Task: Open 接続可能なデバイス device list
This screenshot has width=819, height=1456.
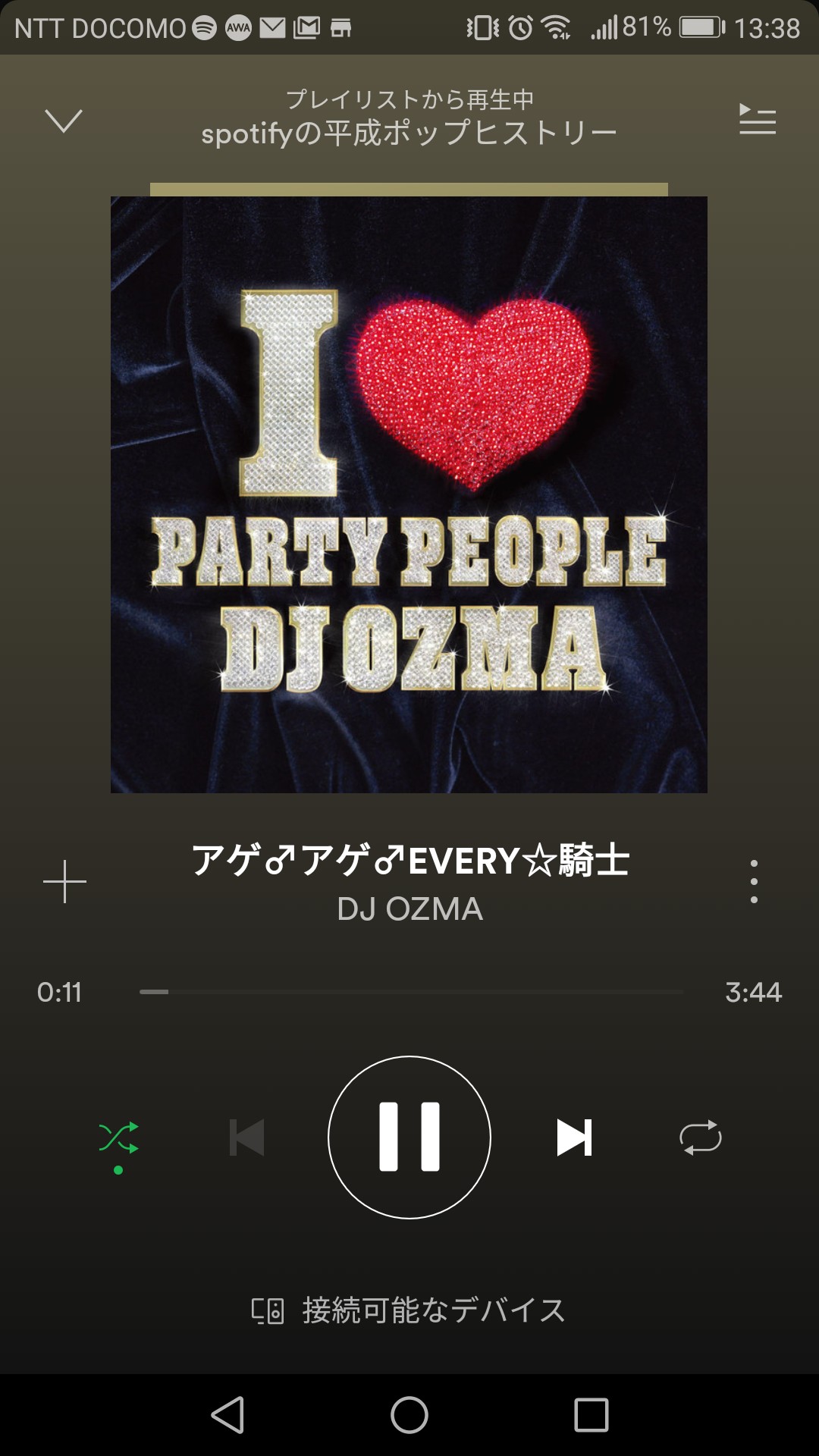Action: (x=409, y=1310)
